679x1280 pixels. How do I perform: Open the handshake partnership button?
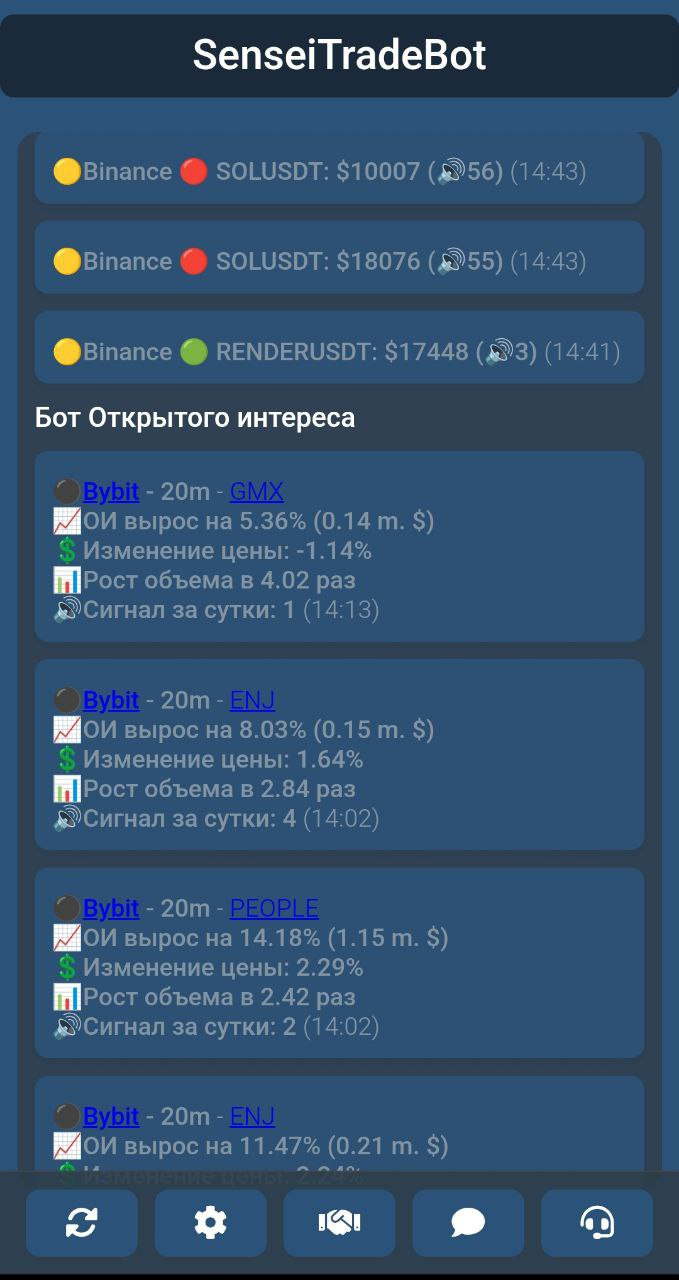pos(339,1223)
